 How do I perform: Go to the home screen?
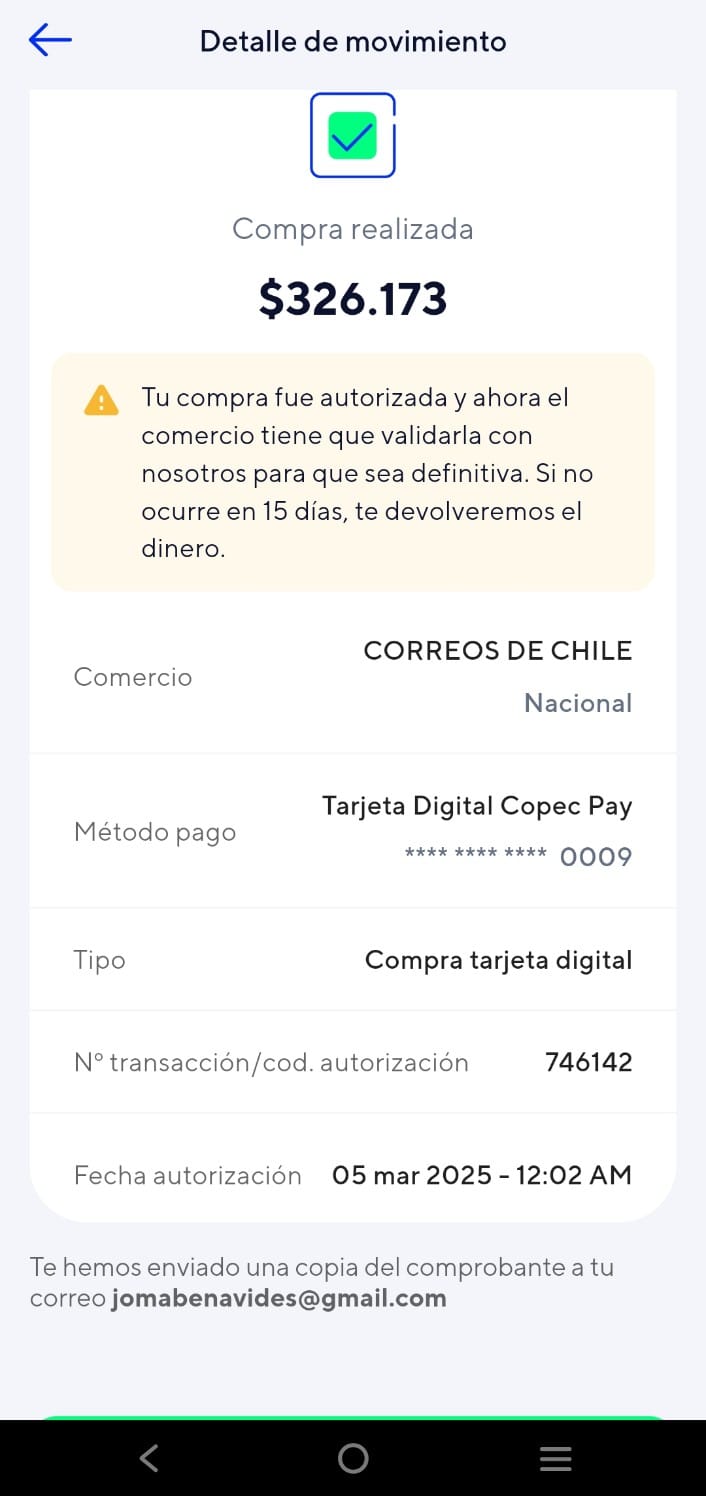353,1458
